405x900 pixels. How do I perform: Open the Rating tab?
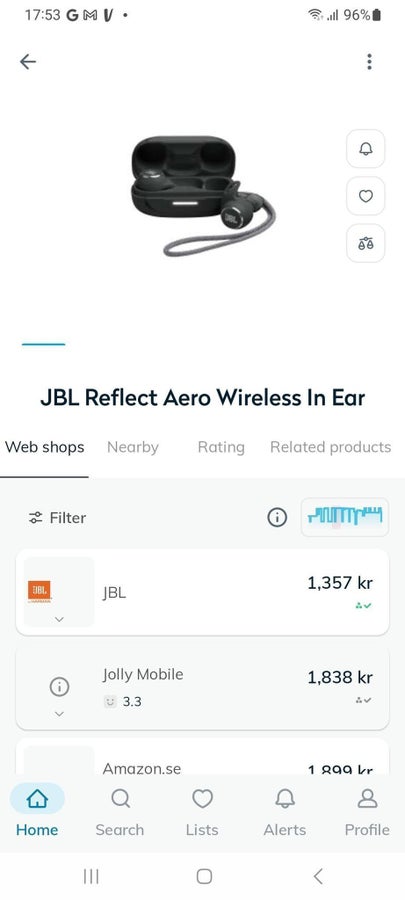tap(221, 447)
